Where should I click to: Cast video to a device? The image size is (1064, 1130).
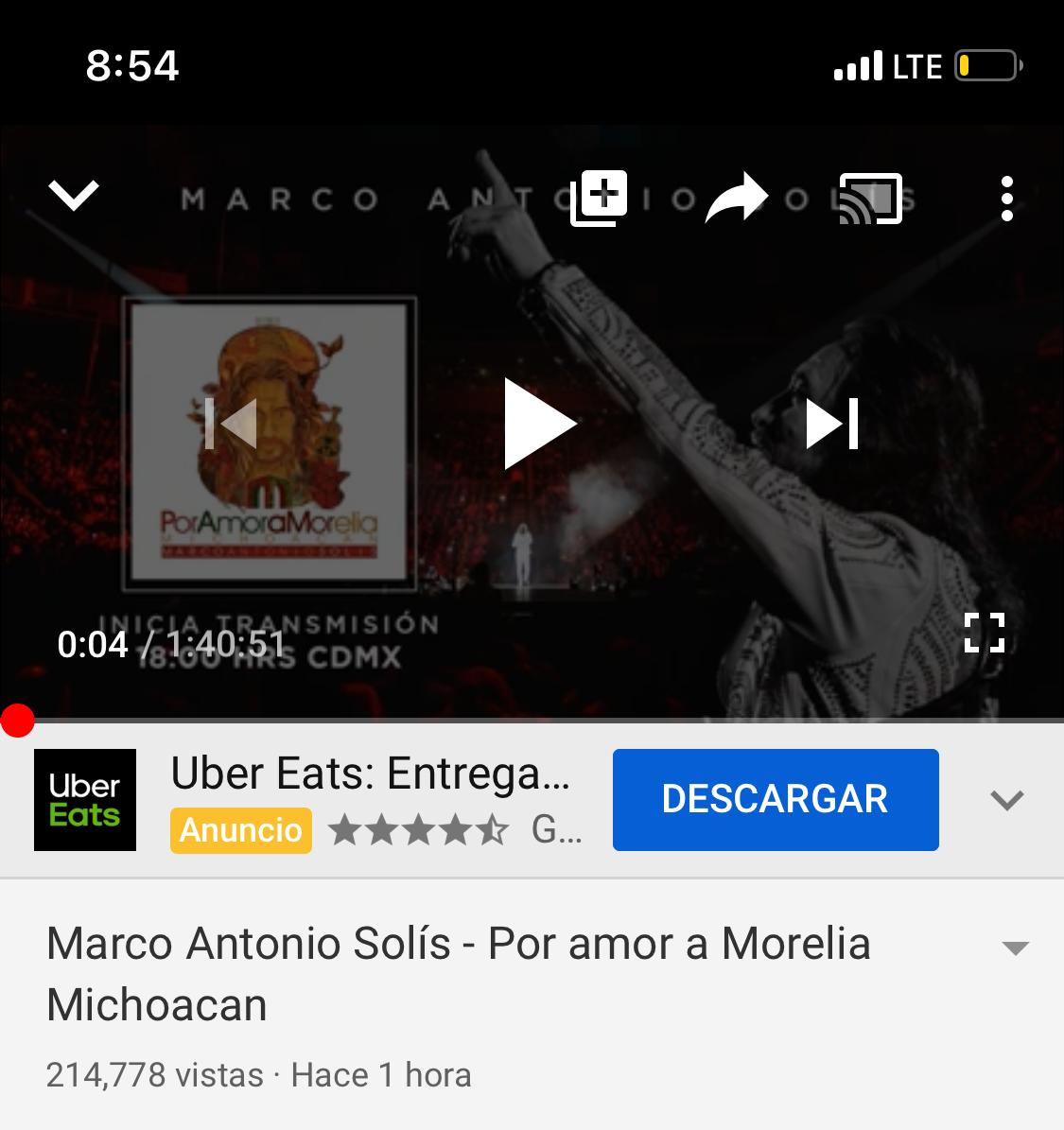click(x=871, y=198)
